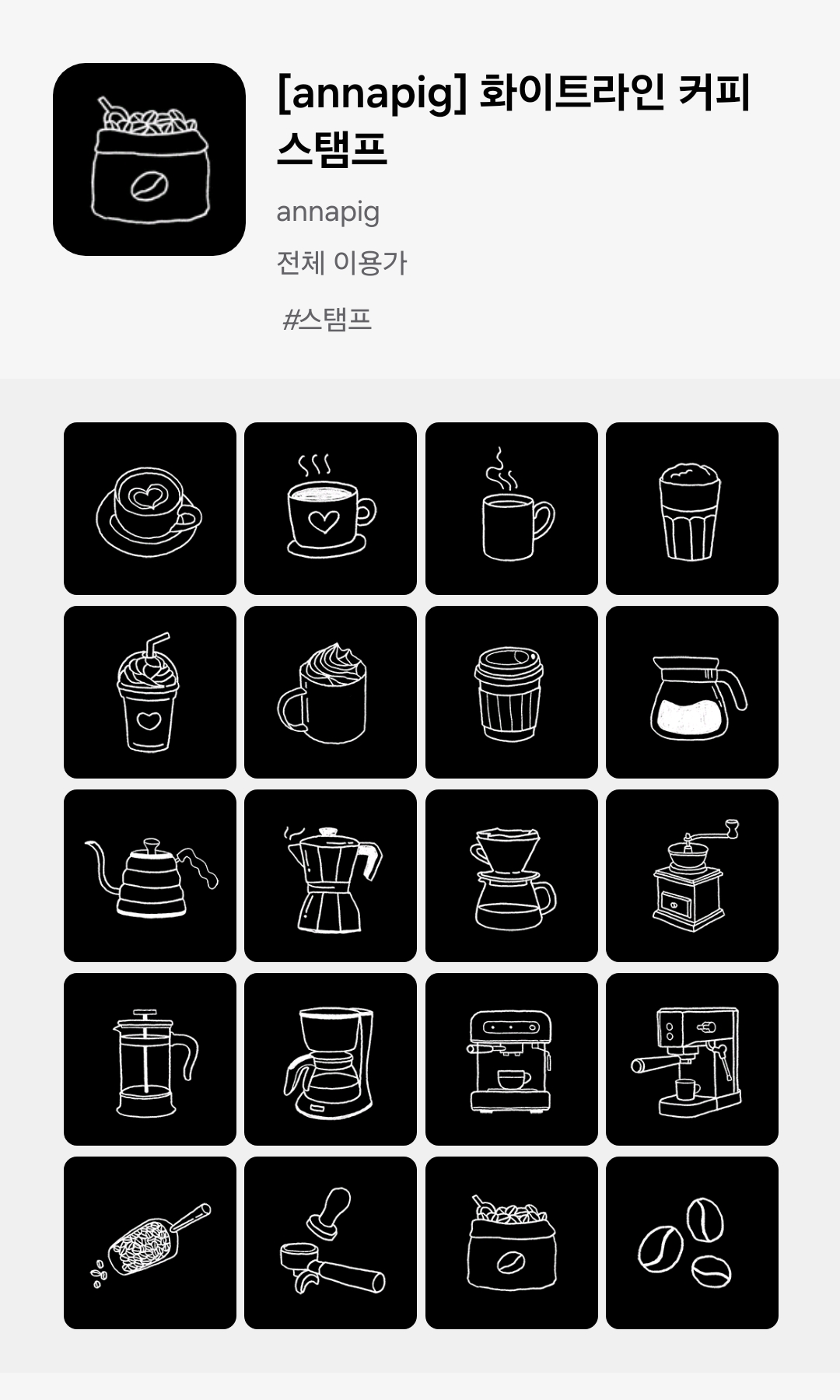Open the hand coffee grinder sticker
The height and width of the screenshot is (1400, 840).
[692, 876]
